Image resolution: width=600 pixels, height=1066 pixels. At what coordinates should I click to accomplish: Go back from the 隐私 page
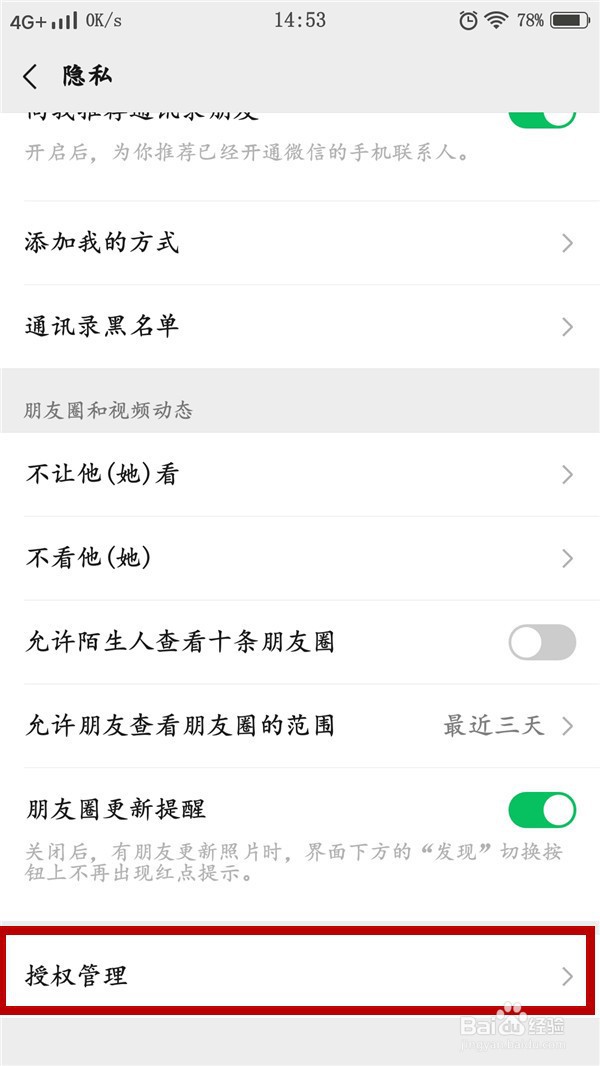30,77
